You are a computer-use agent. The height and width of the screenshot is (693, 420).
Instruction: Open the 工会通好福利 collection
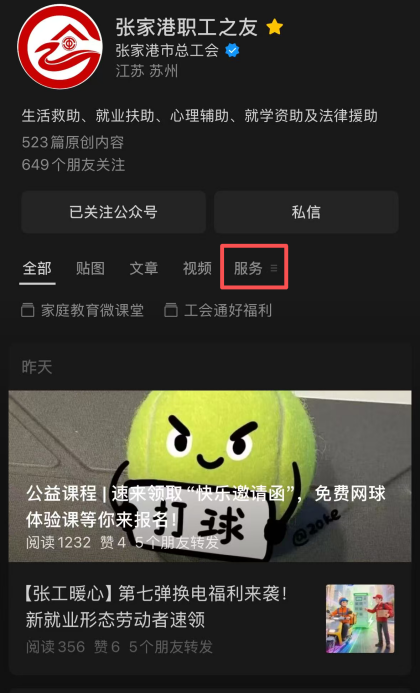(218, 310)
